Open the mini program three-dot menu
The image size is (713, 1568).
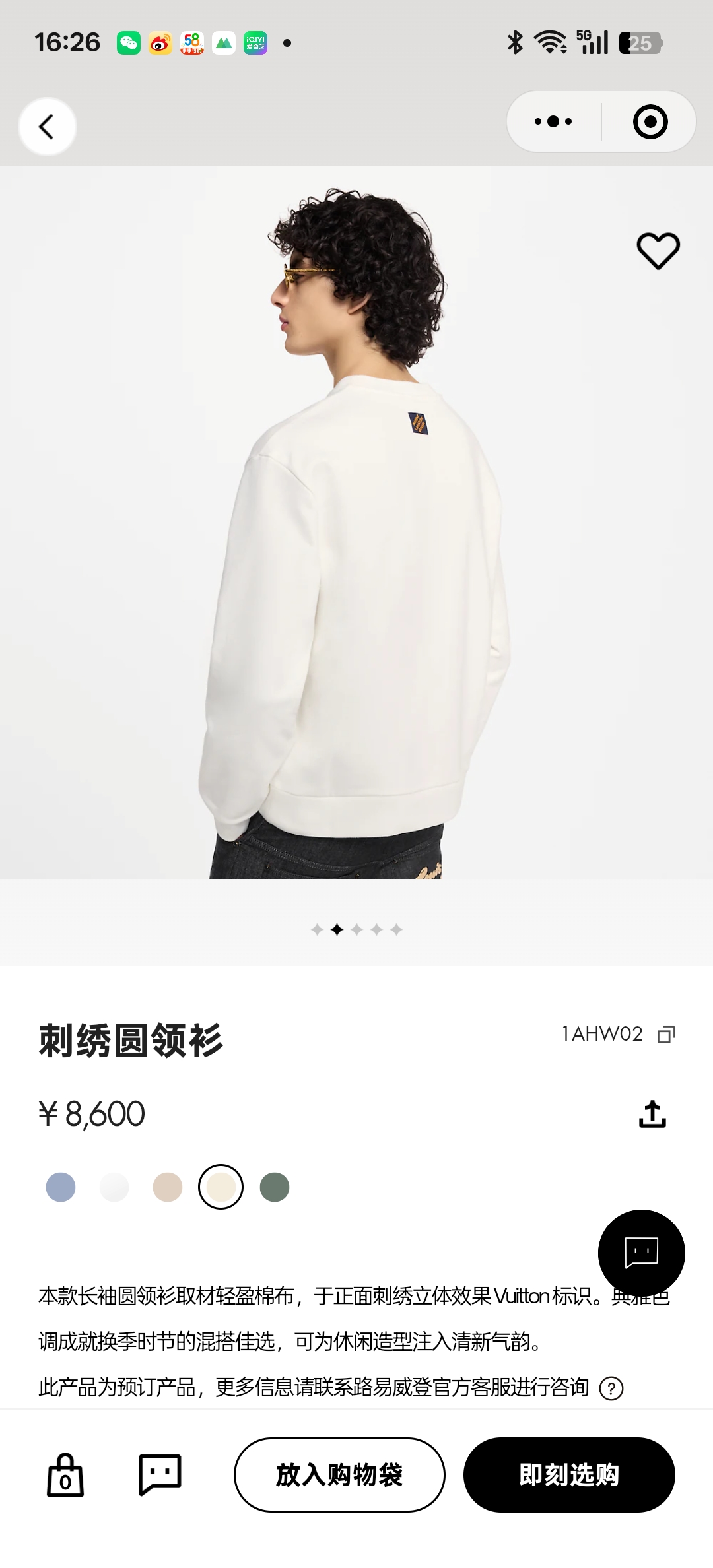553,121
